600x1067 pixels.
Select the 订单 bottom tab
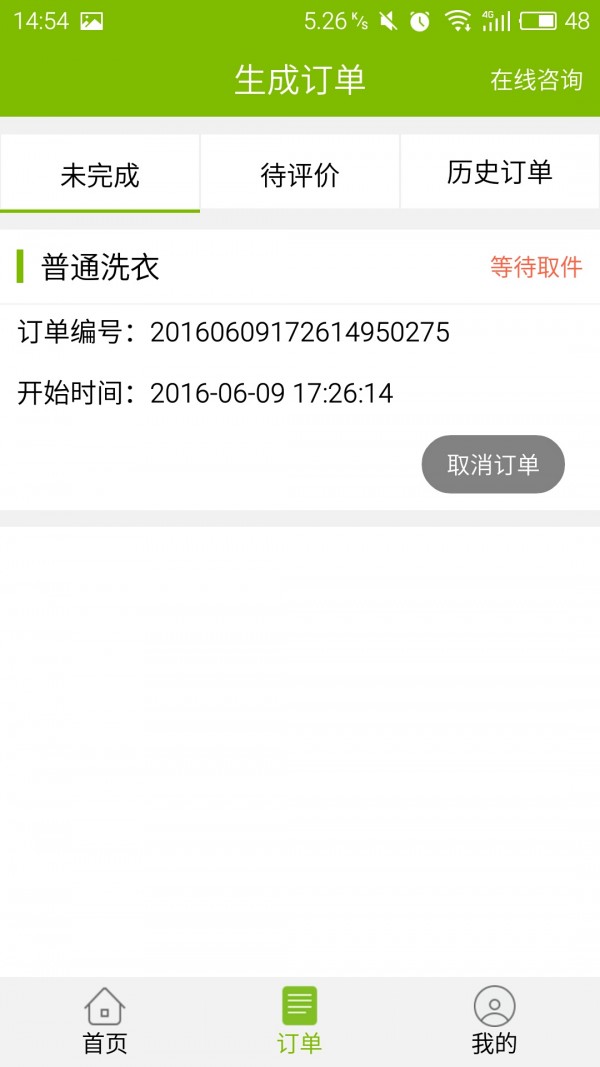coord(299,1020)
